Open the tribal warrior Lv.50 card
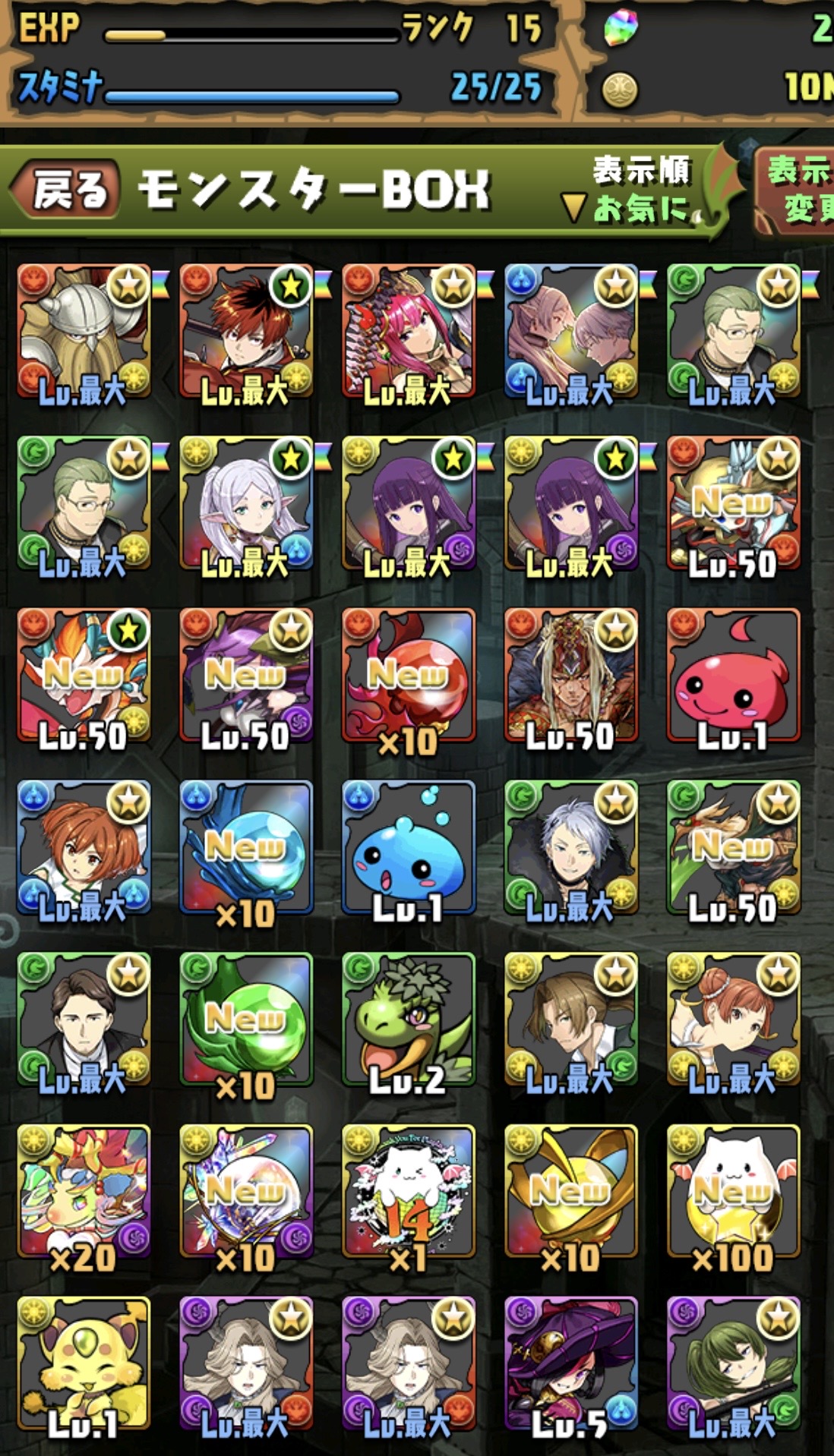 [571, 676]
